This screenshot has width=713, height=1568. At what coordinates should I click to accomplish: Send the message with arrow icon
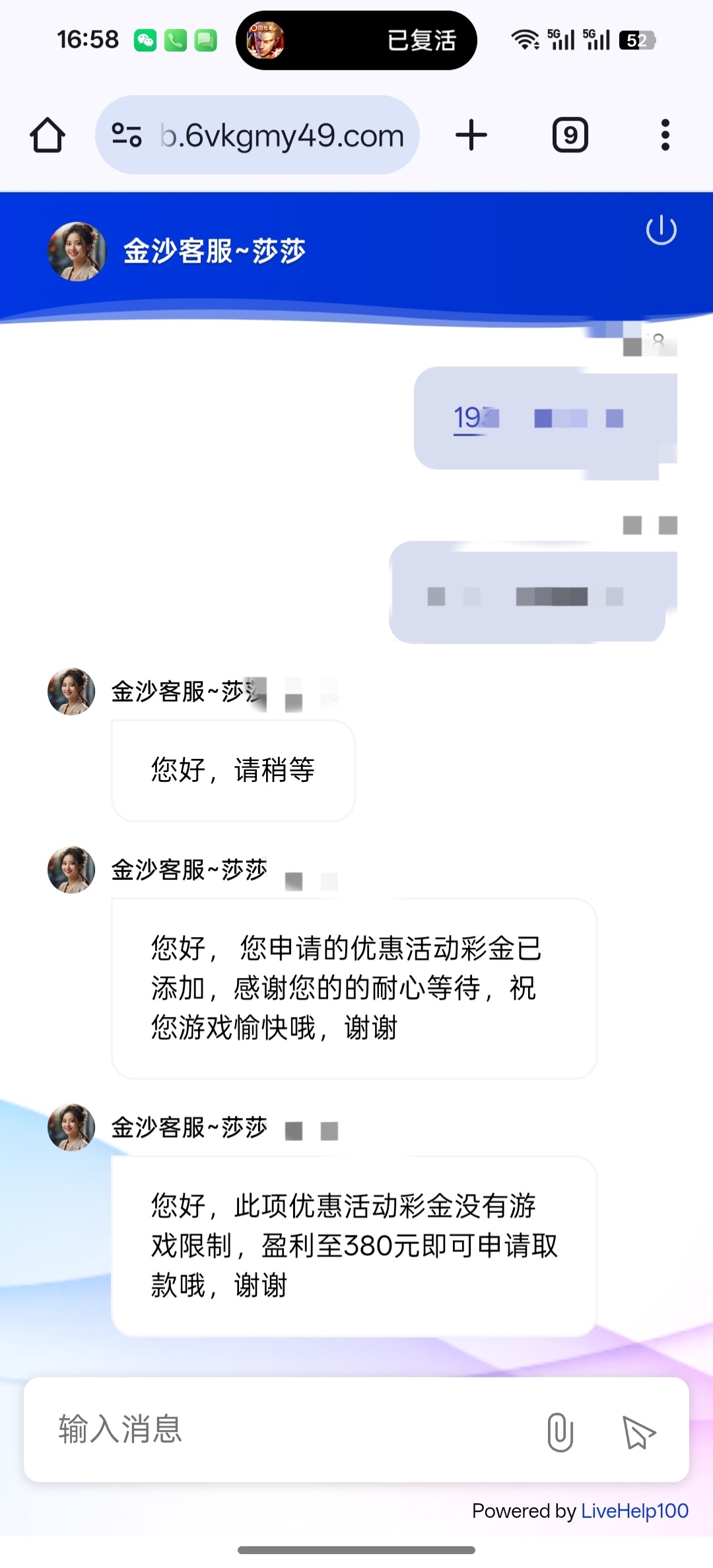click(x=638, y=1432)
